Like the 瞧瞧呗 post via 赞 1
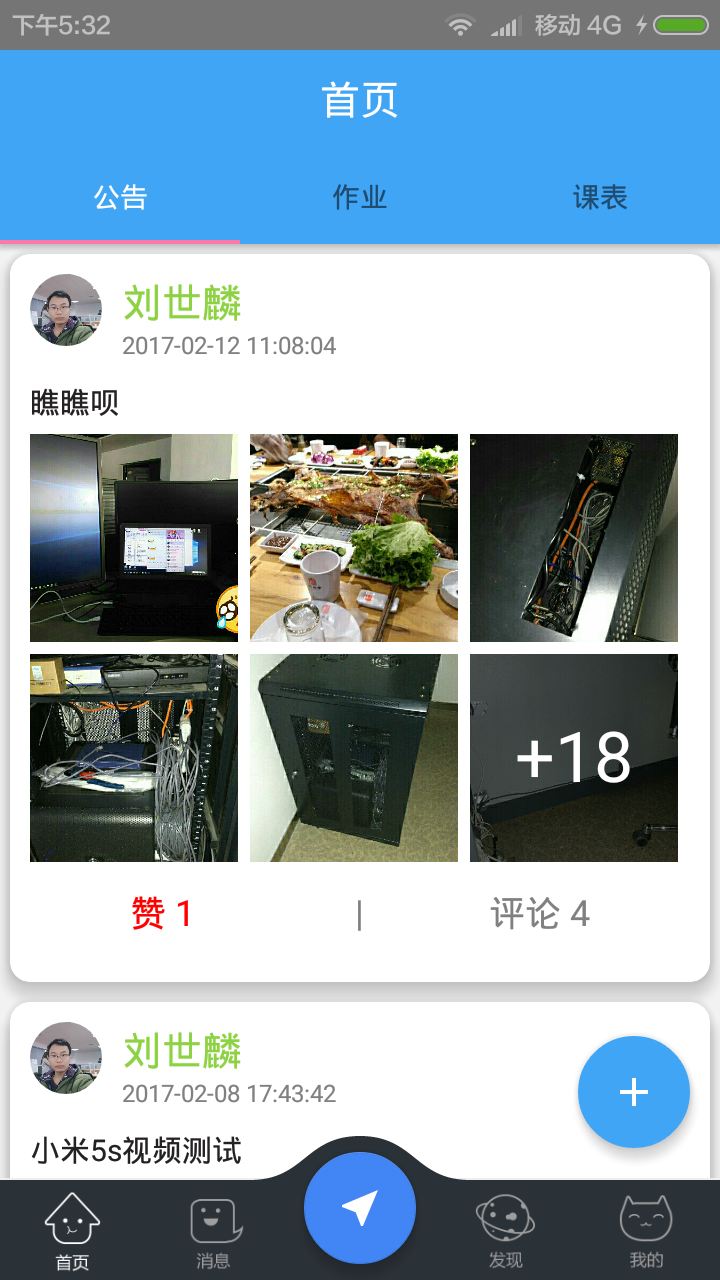The width and height of the screenshot is (720, 1280). click(x=161, y=913)
